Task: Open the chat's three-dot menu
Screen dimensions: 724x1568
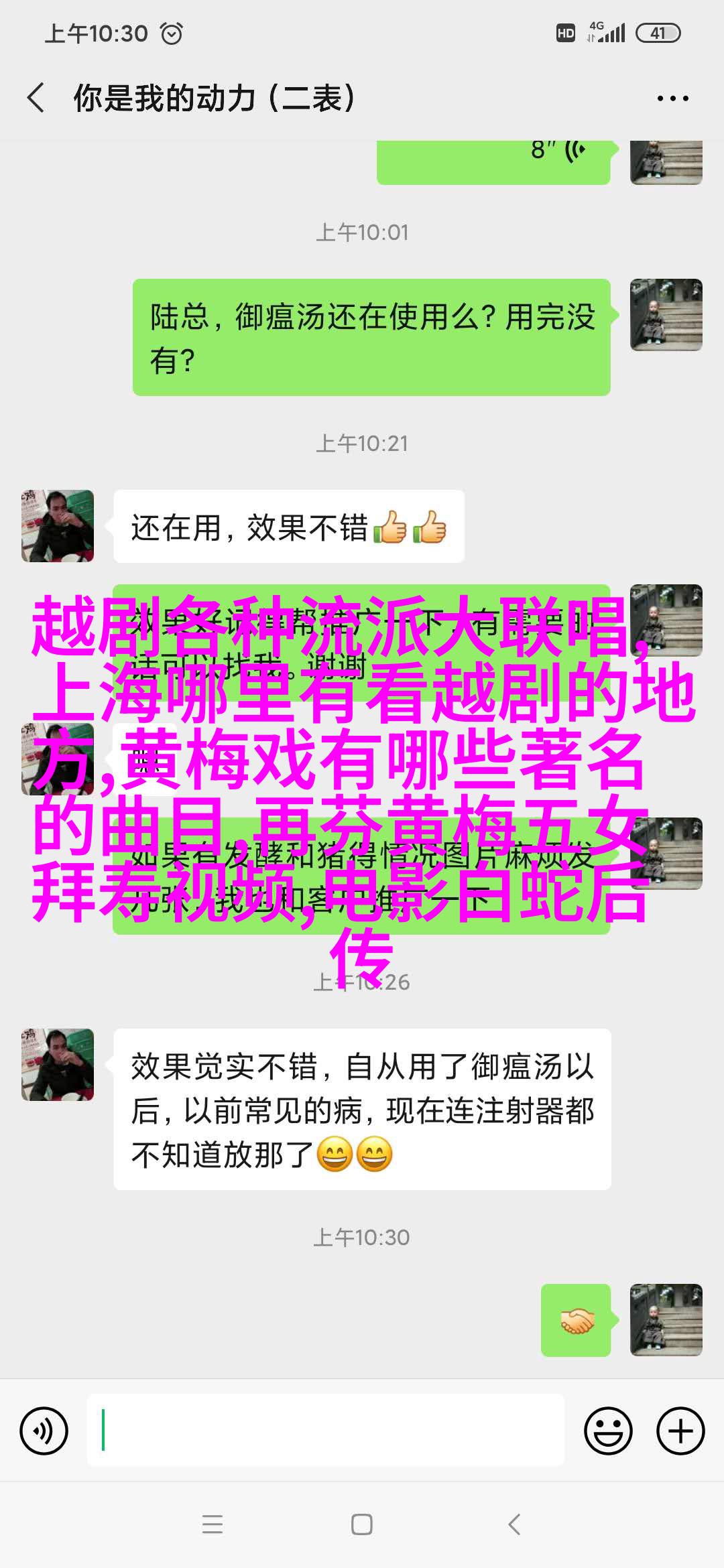Action: 672,99
